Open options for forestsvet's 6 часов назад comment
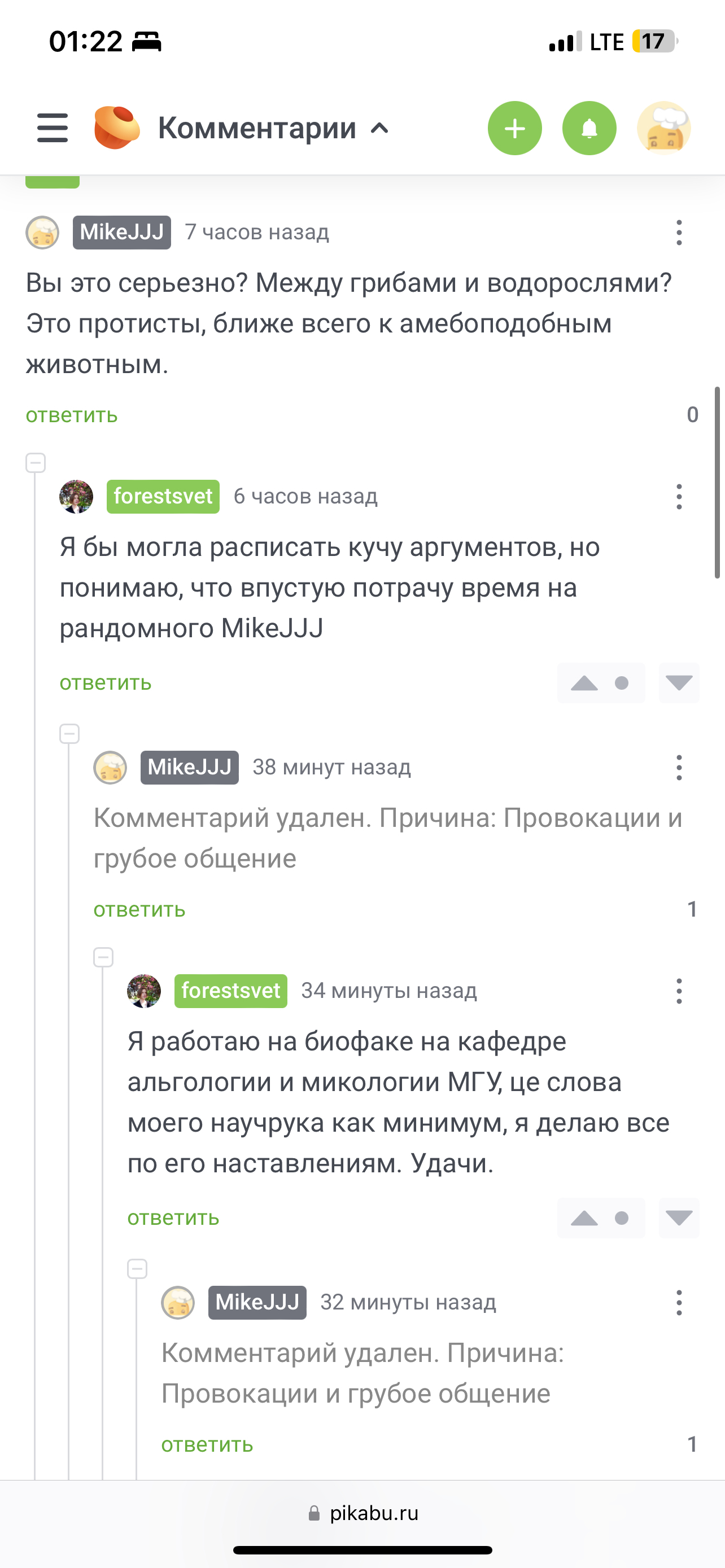The width and height of the screenshot is (725, 1568). [x=679, y=497]
